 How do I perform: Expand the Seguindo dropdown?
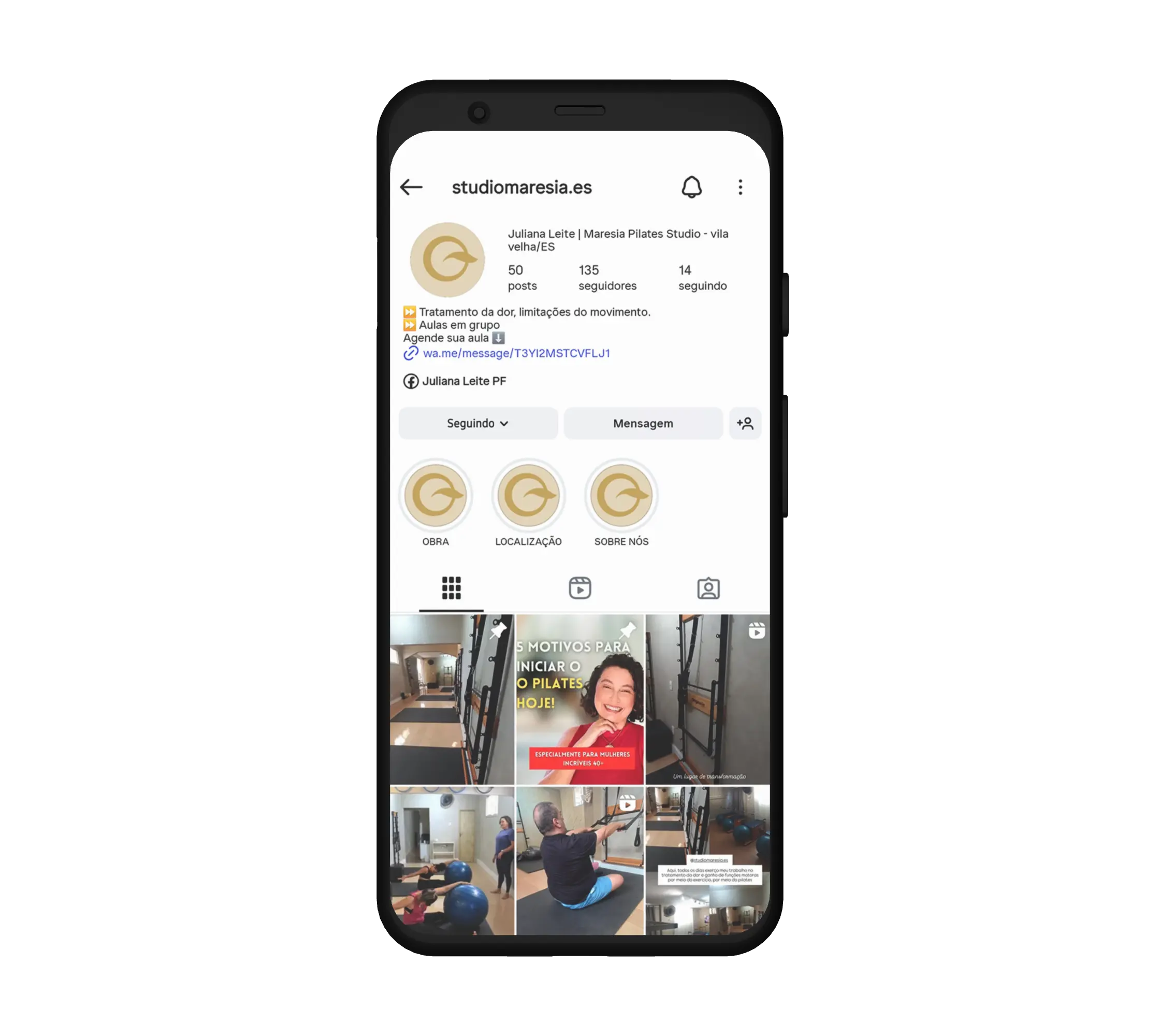[x=477, y=424]
